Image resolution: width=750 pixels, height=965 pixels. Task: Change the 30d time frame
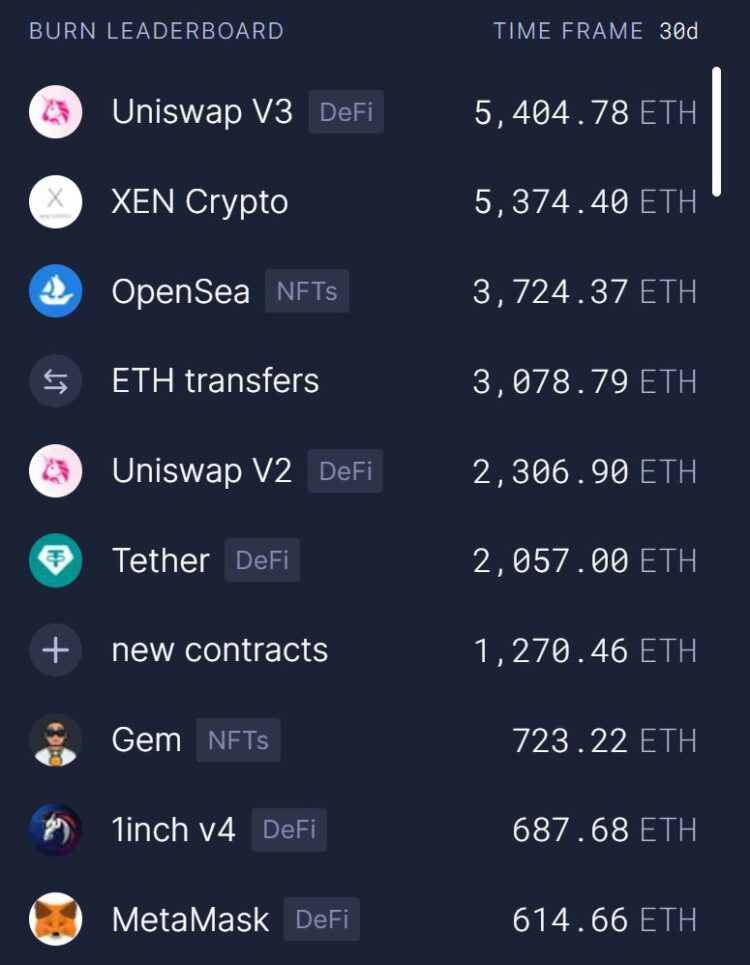tap(678, 31)
